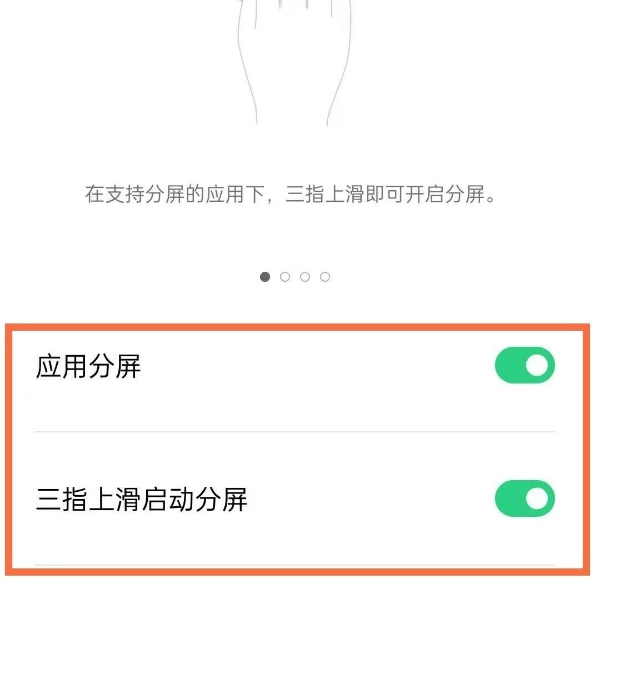The width and height of the screenshot is (624, 684).
Task: Disable the 三指上滑启动分屏 switch
Action: 524,498
